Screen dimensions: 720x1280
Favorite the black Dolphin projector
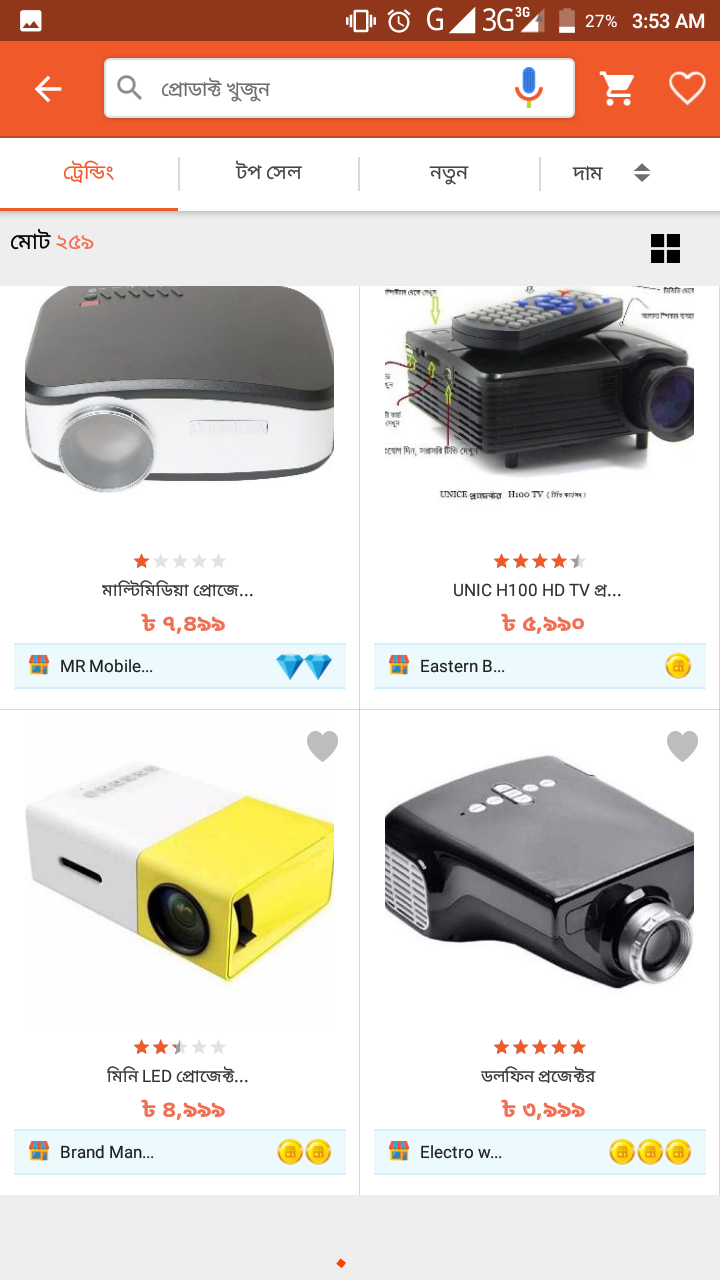coord(682,745)
